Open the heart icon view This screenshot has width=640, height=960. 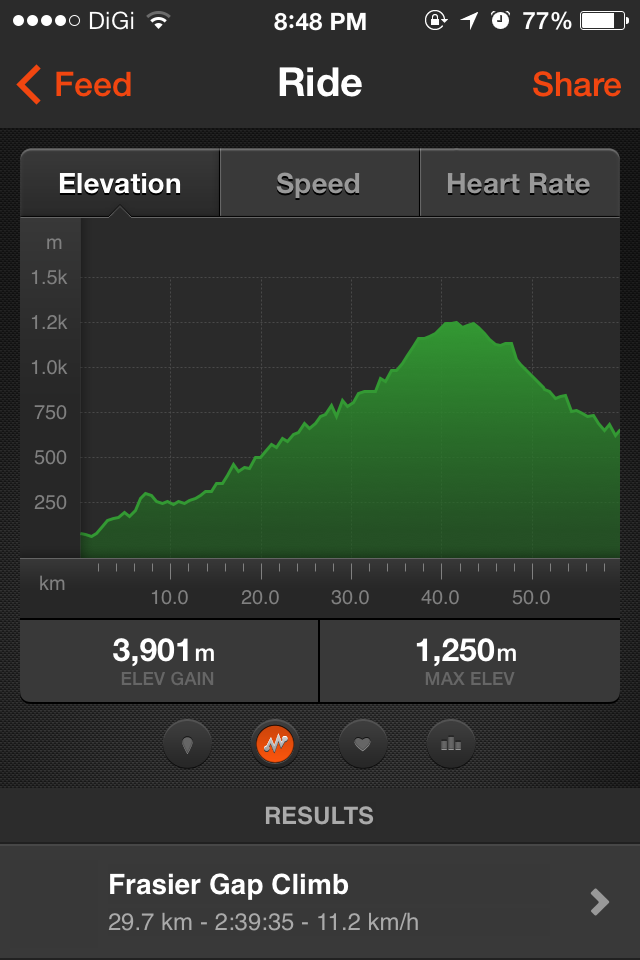click(363, 744)
